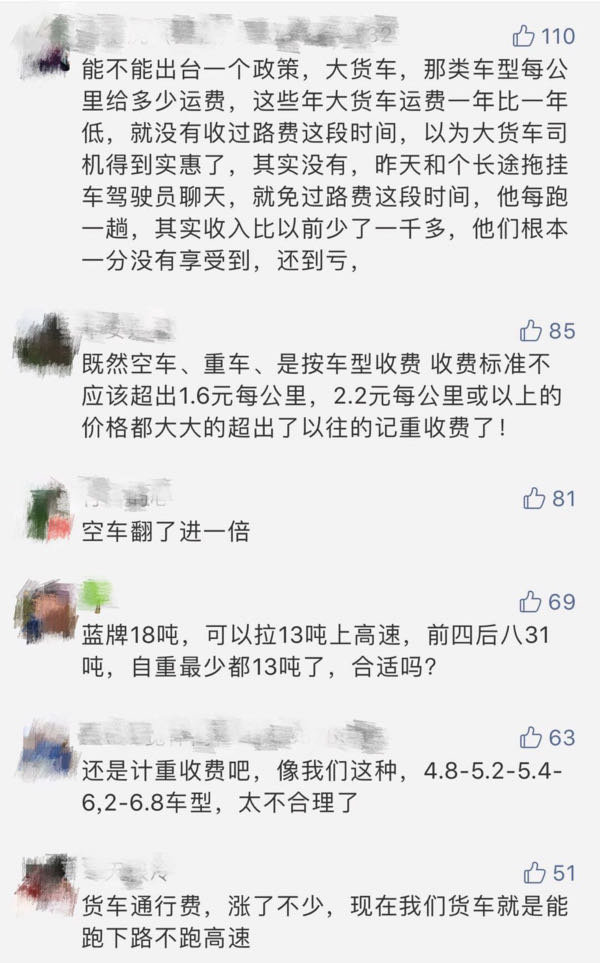Like the comment with 110 likes
Image resolution: width=600 pixels, height=963 pixels.
click(523, 36)
